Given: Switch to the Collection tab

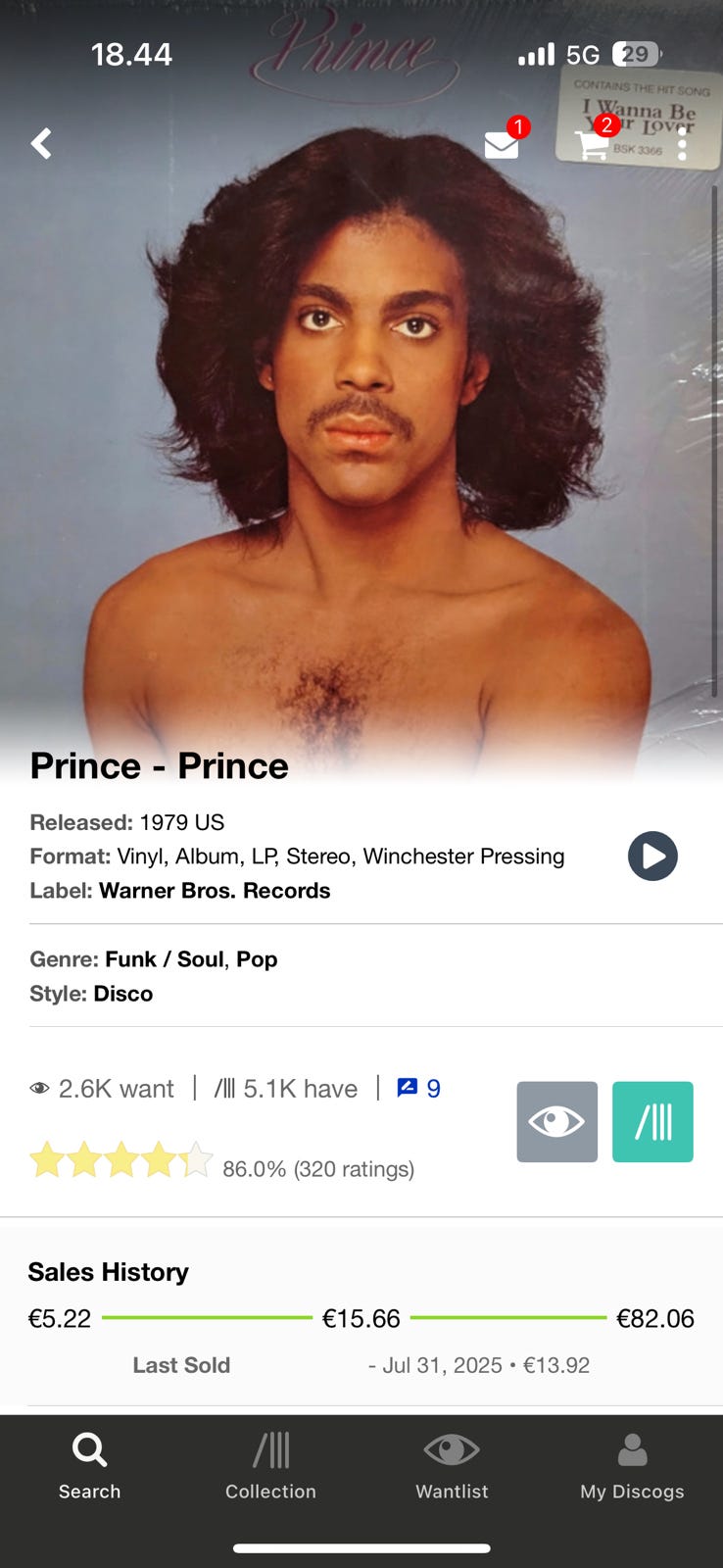Looking at the screenshot, I should click(270, 1465).
